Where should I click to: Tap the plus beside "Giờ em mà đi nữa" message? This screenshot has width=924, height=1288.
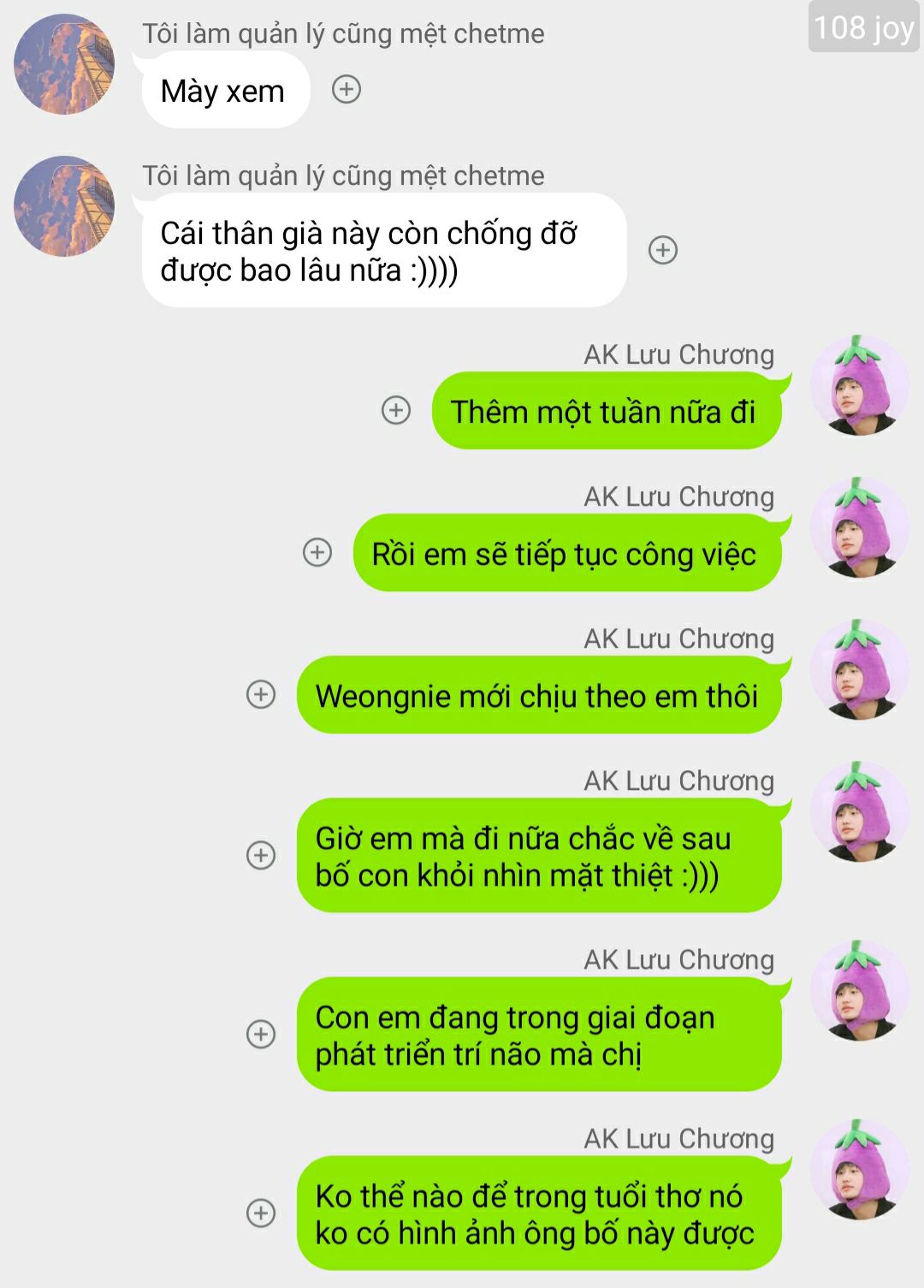261,855
